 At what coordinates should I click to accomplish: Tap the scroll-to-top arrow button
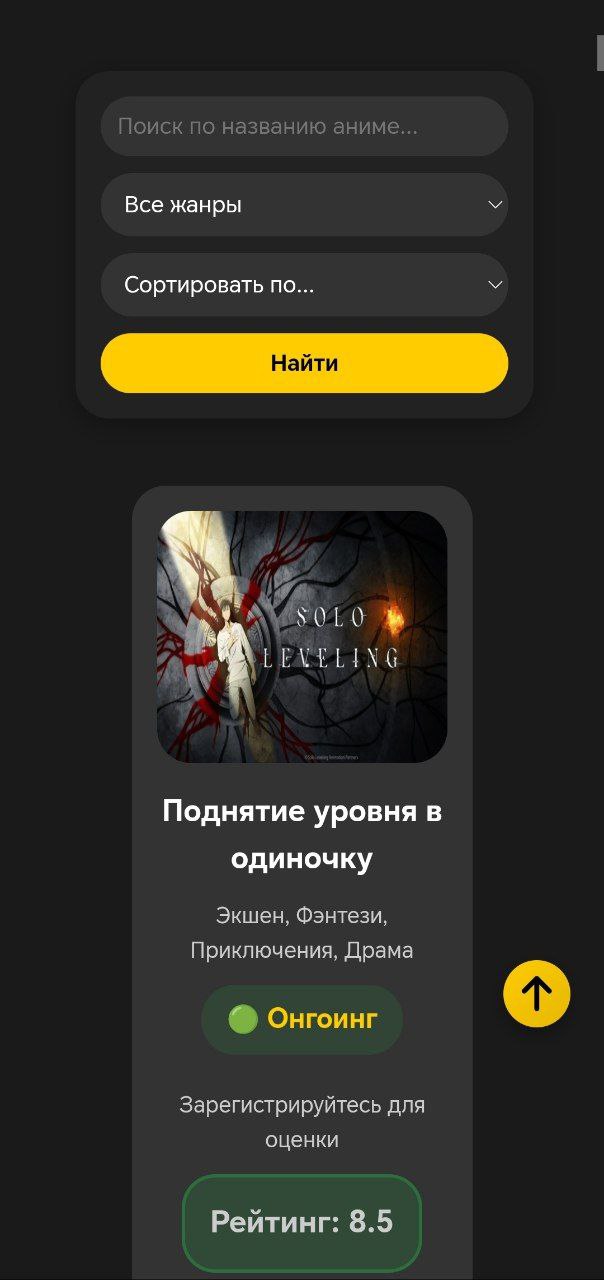click(x=536, y=994)
